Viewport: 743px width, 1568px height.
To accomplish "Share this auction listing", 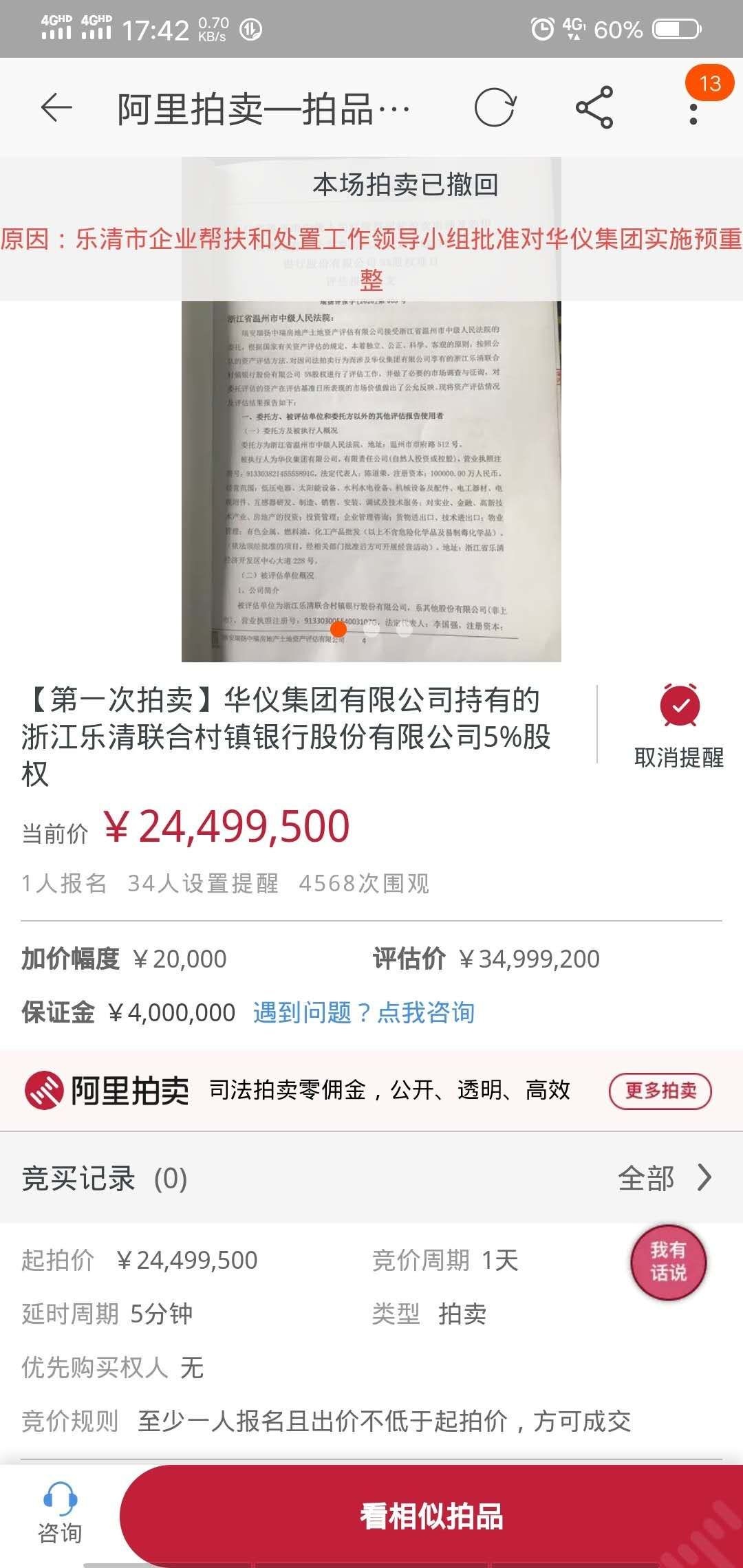I will click(594, 108).
